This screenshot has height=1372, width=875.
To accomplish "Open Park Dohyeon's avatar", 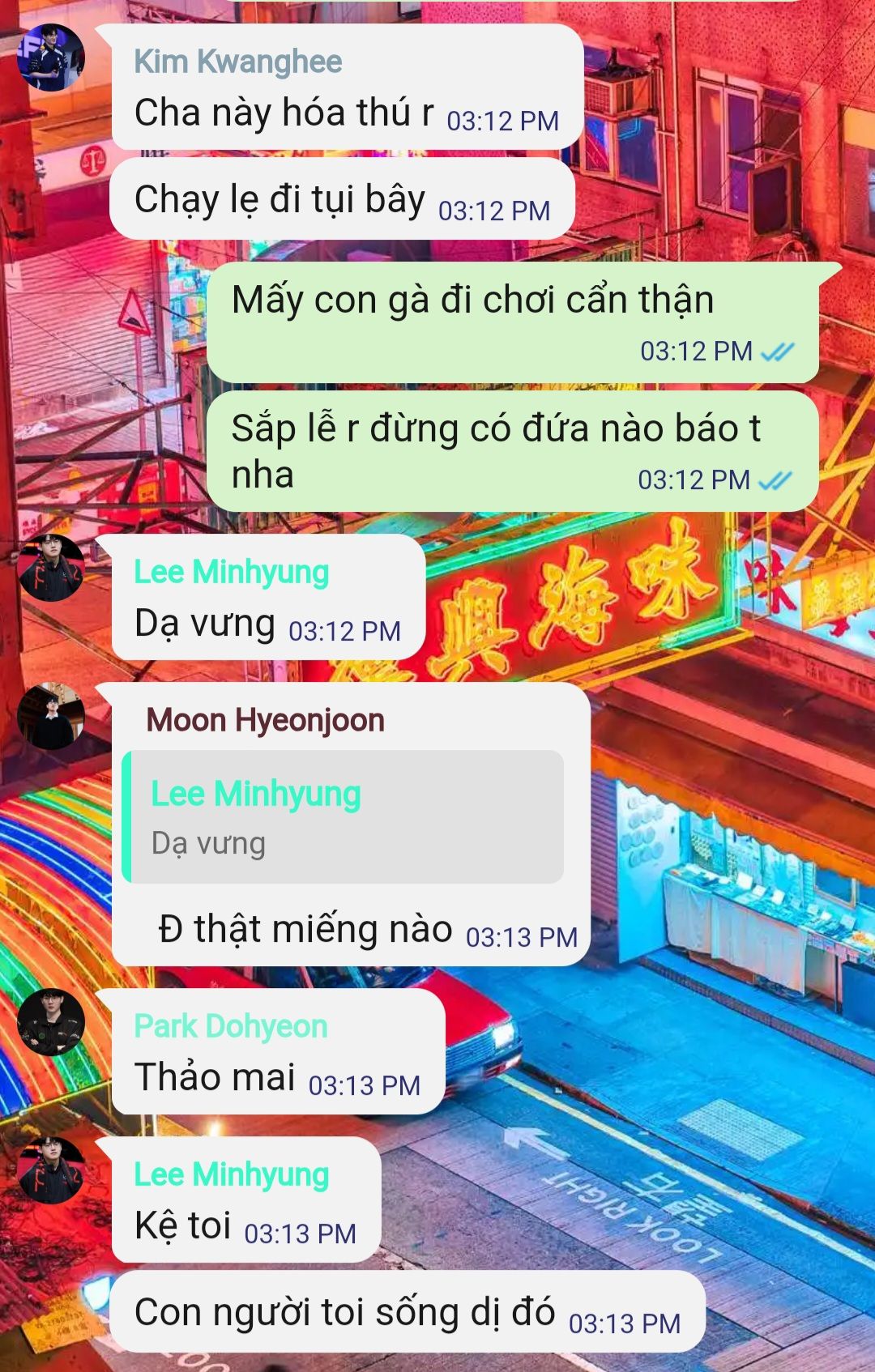I will click(x=51, y=1022).
